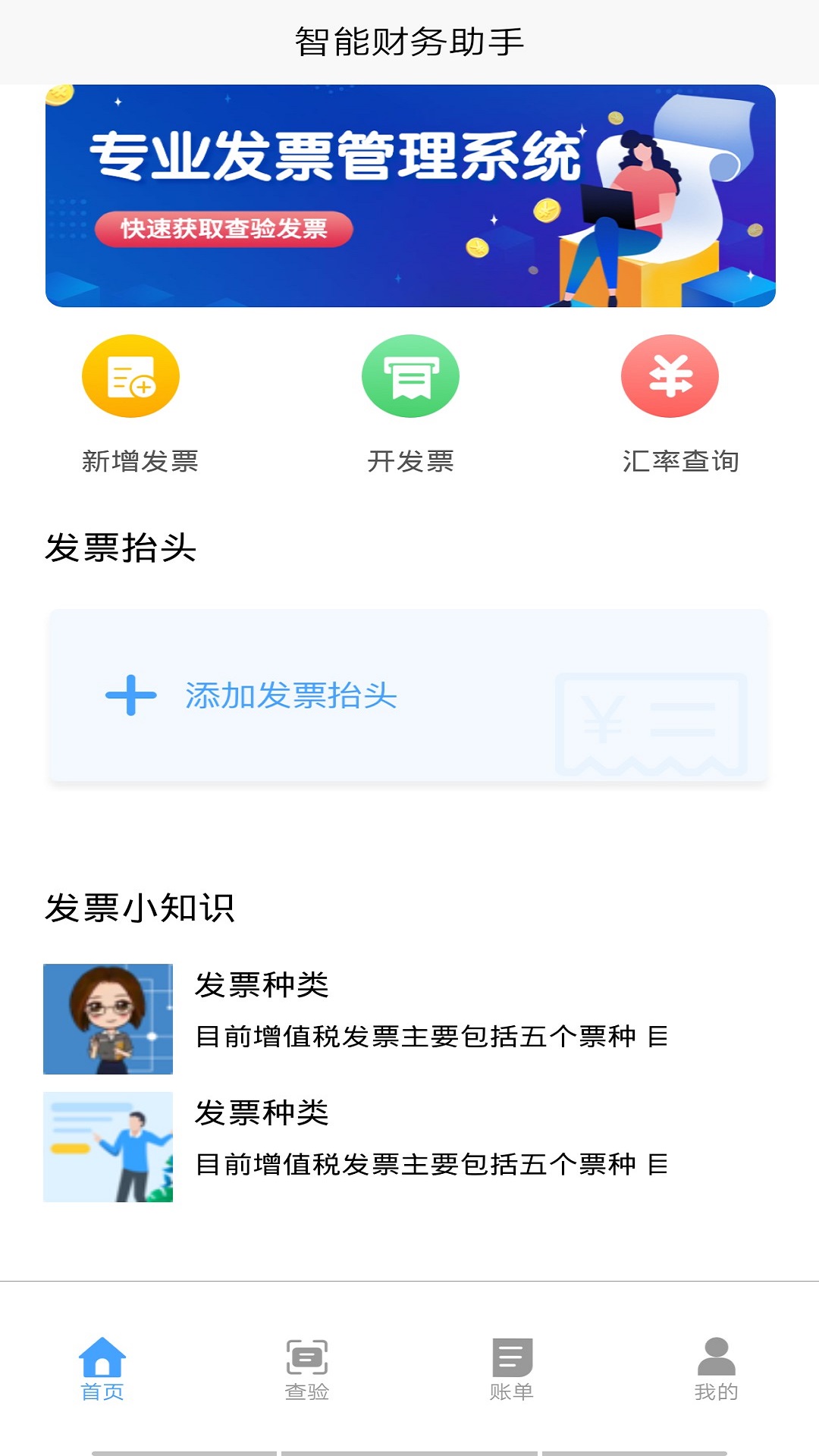The height and width of the screenshot is (1456, 819).
Task: Tap 添加发票抬头 to add an invoice title
Action: [x=290, y=695]
